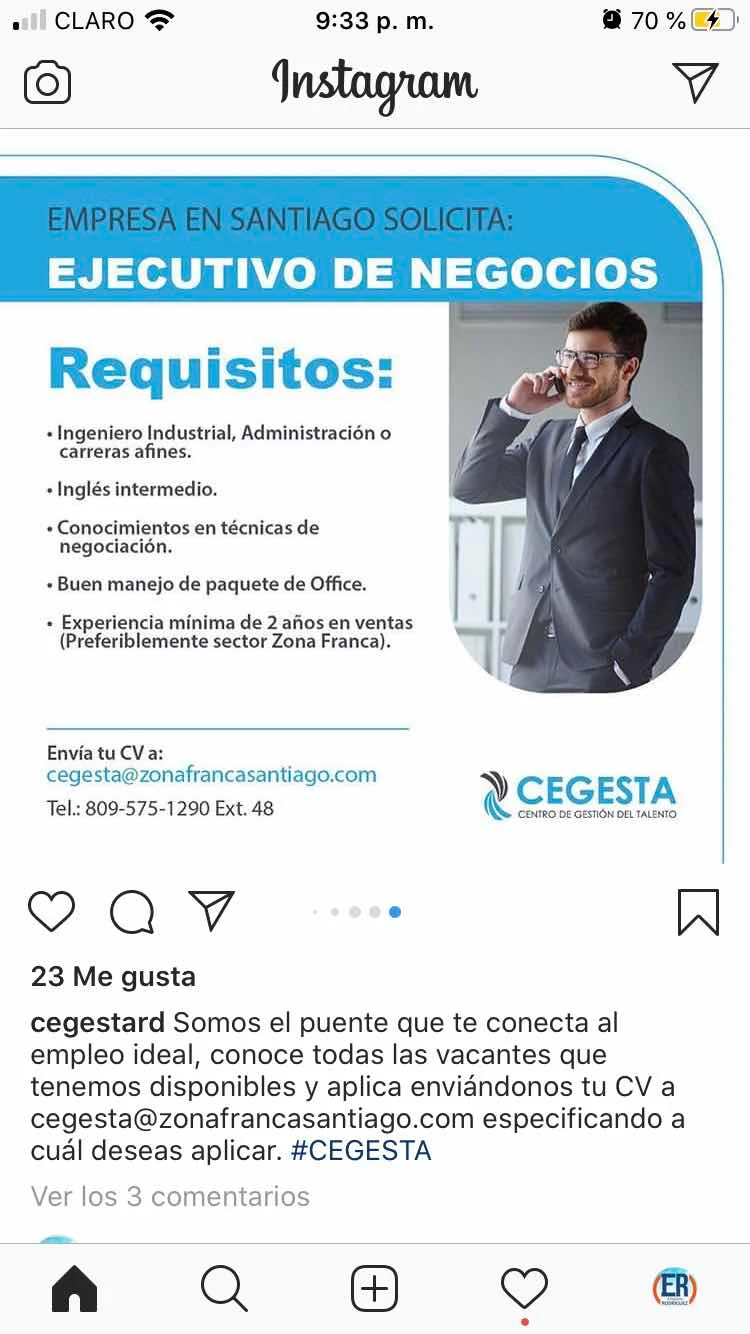Open the activity heart tab
Screen dimensions: 750x1334
tap(524, 1289)
